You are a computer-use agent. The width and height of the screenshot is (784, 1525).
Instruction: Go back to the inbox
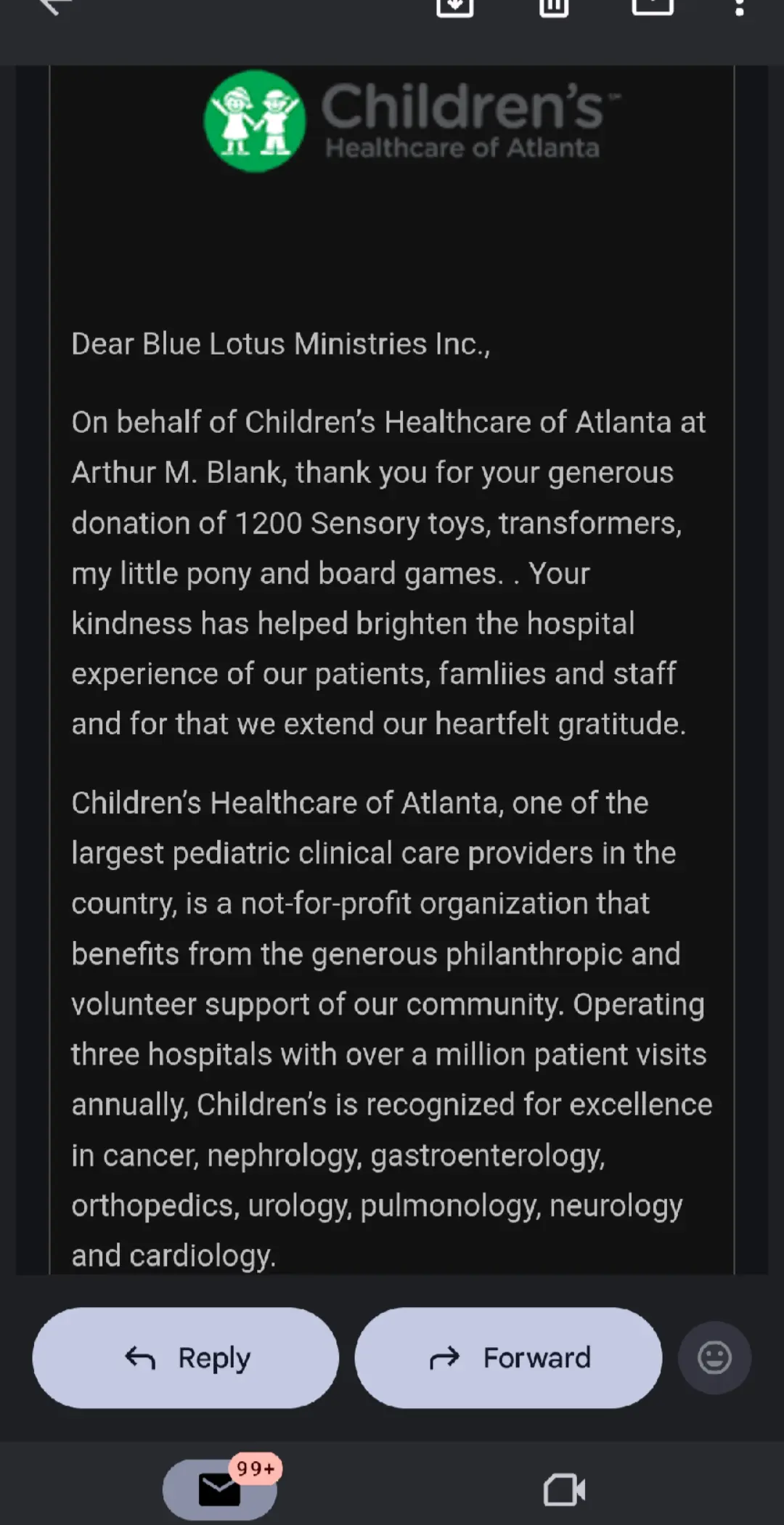55,6
